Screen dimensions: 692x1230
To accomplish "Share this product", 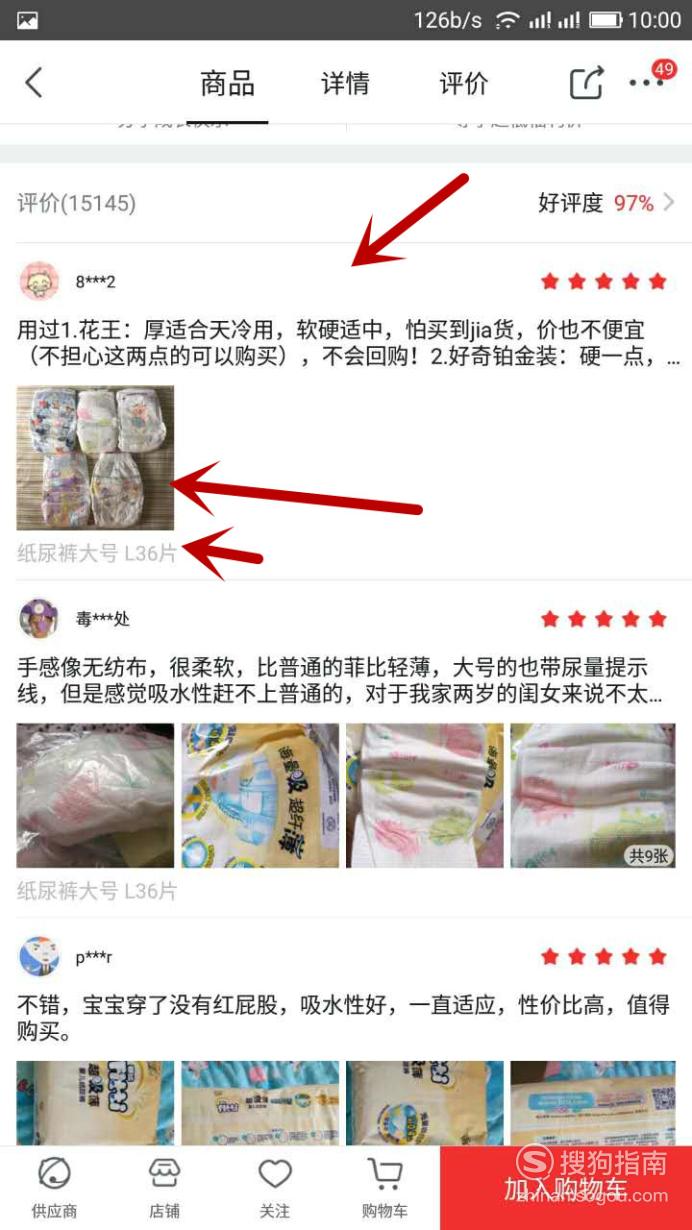I will coord(587,83).
